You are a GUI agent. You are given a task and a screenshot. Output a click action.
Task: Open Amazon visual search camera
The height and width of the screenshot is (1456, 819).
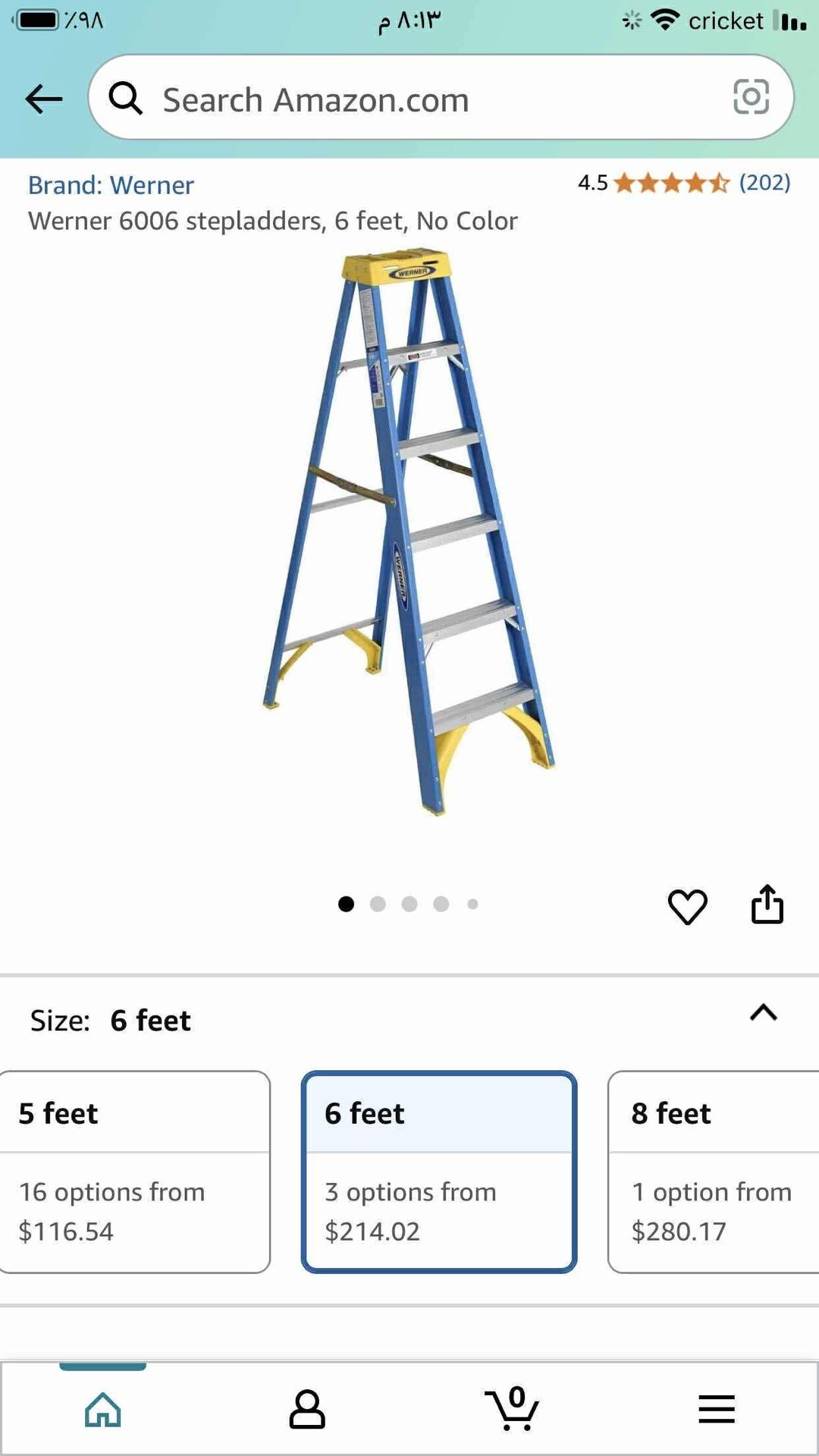click(x=749, y=98)
